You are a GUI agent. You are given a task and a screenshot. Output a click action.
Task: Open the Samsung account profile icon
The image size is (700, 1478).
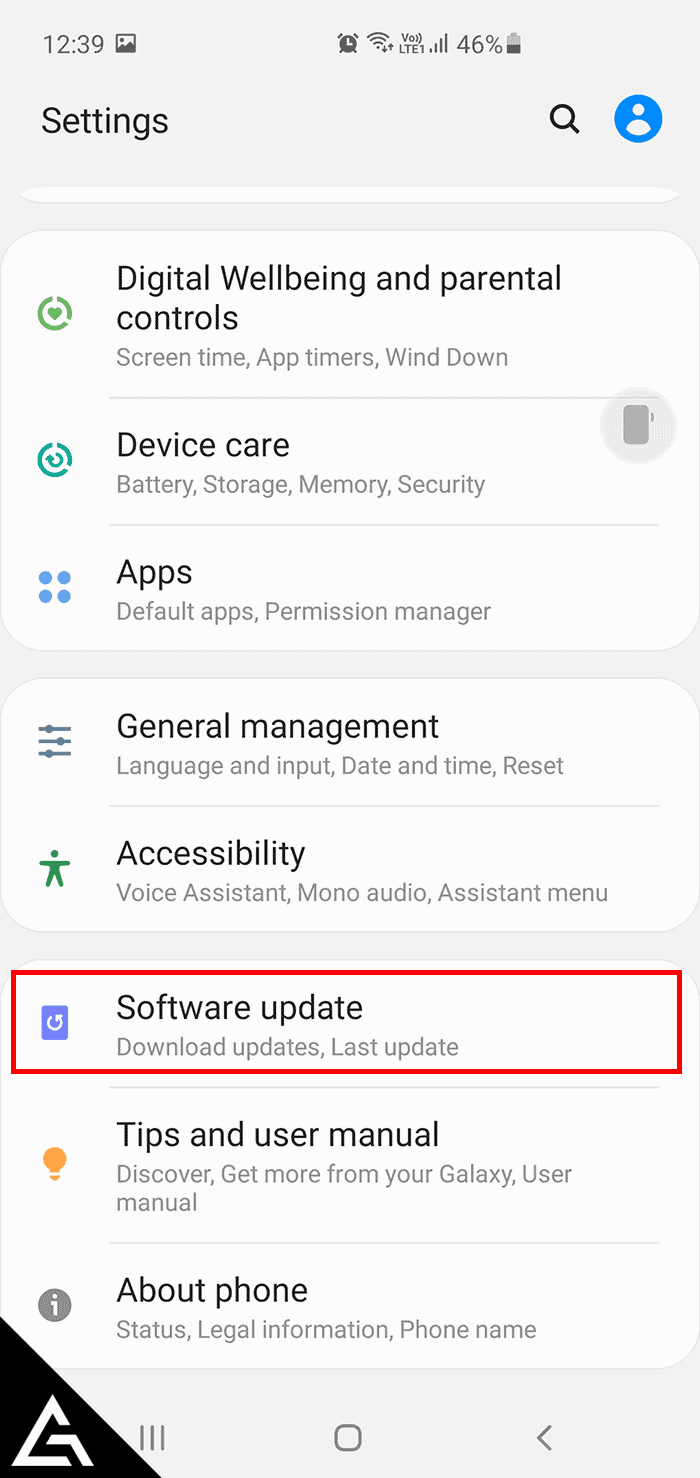(x=638, y=120)
